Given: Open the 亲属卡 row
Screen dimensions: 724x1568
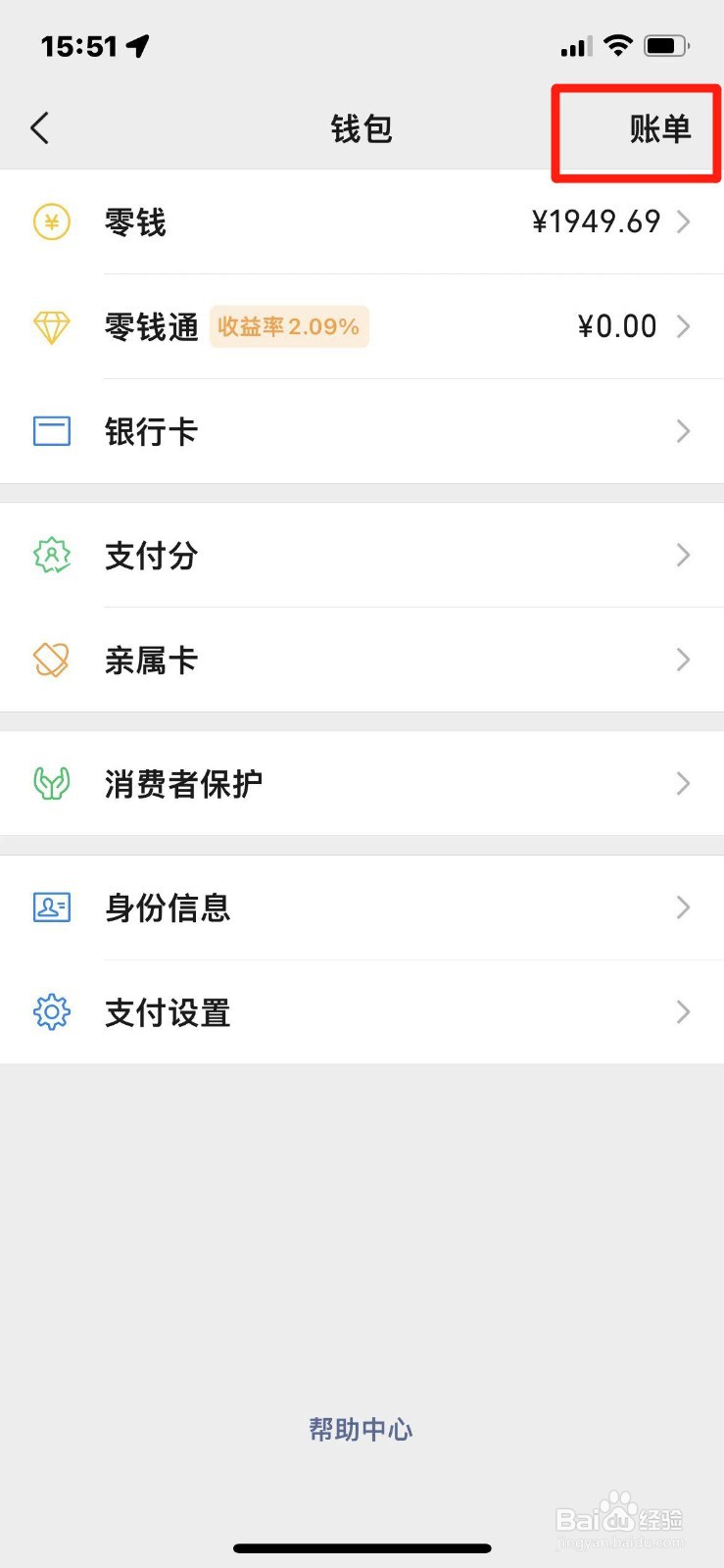Looking at the screenshot, I should click(x=362, y=660).
